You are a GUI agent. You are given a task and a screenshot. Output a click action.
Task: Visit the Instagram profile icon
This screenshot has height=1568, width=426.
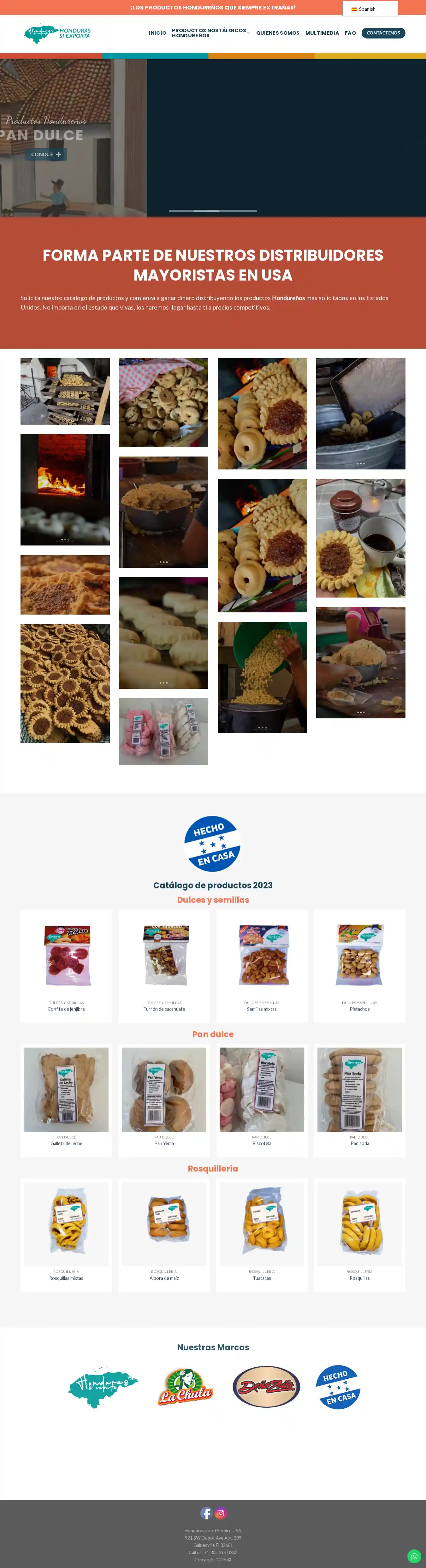point(221,1512)
